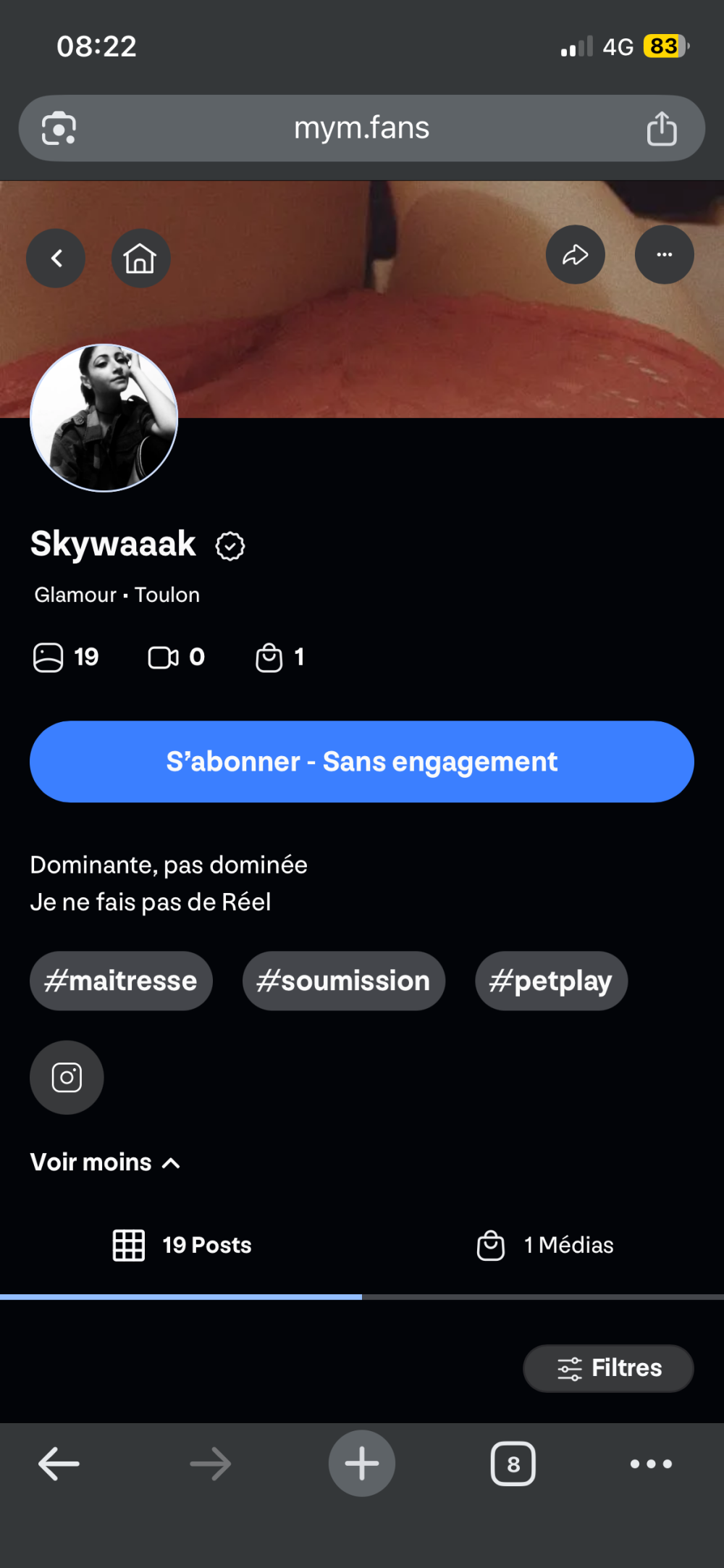Viewport: 724px width, 1568px height.
Task: Share this profile with the arrow icon
Action: click(x=575, y=254)
